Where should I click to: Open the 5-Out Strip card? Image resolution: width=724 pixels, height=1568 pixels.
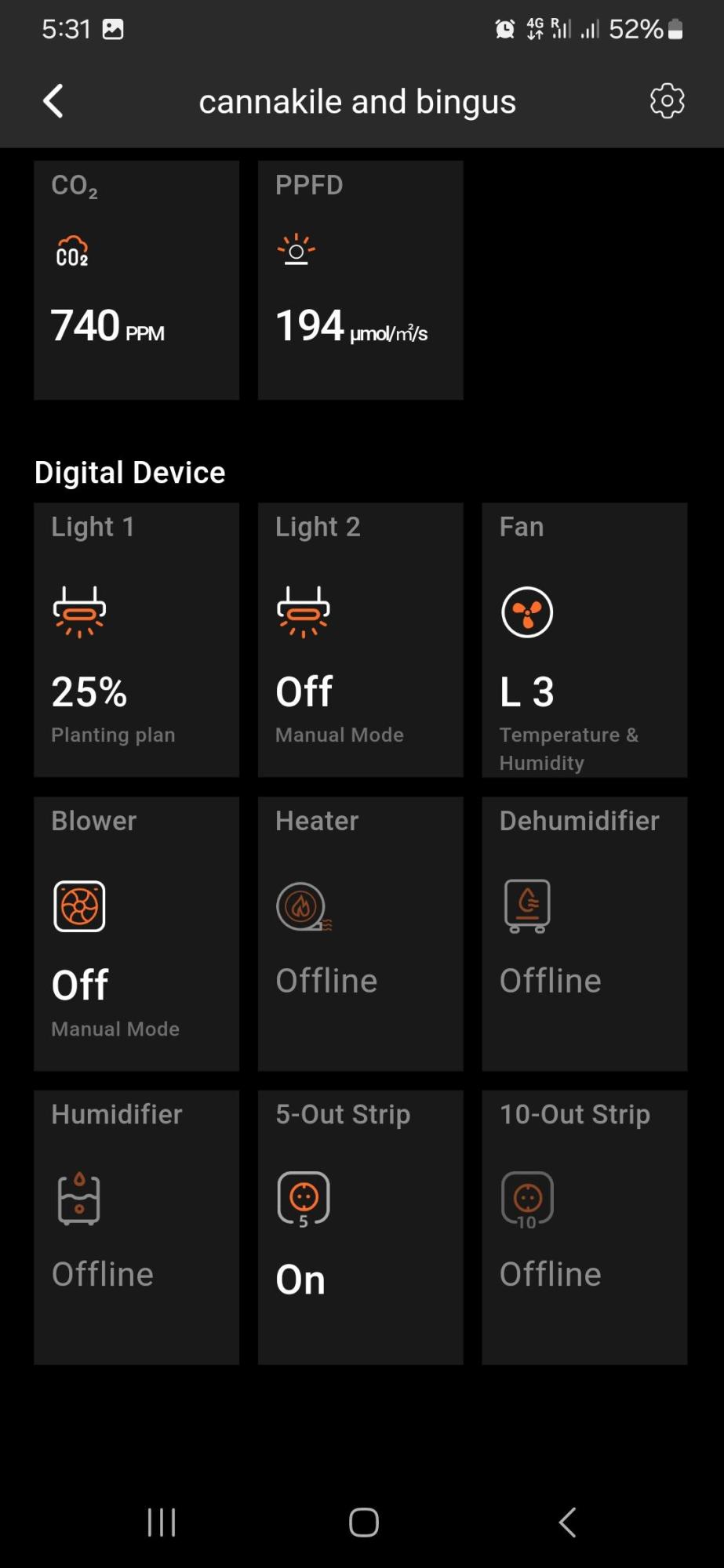pyautogui.click(x=360, y=1227)
